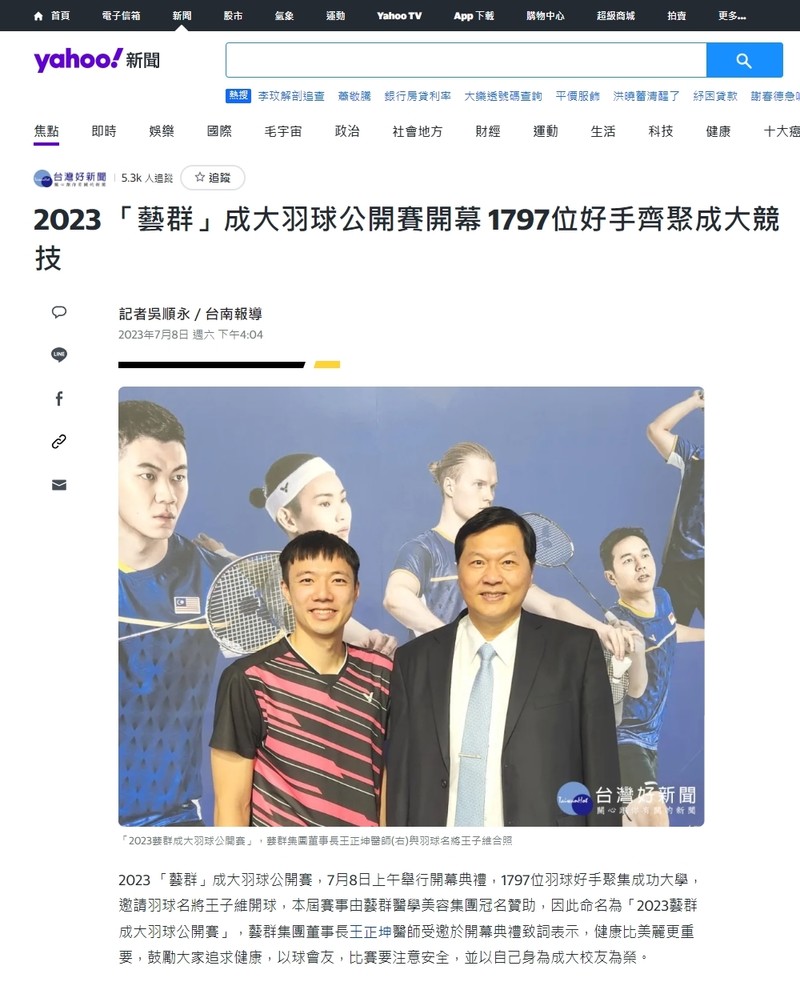Open 電子信箱 from the top bar
The image size is (800, 982).
point(121,15)
